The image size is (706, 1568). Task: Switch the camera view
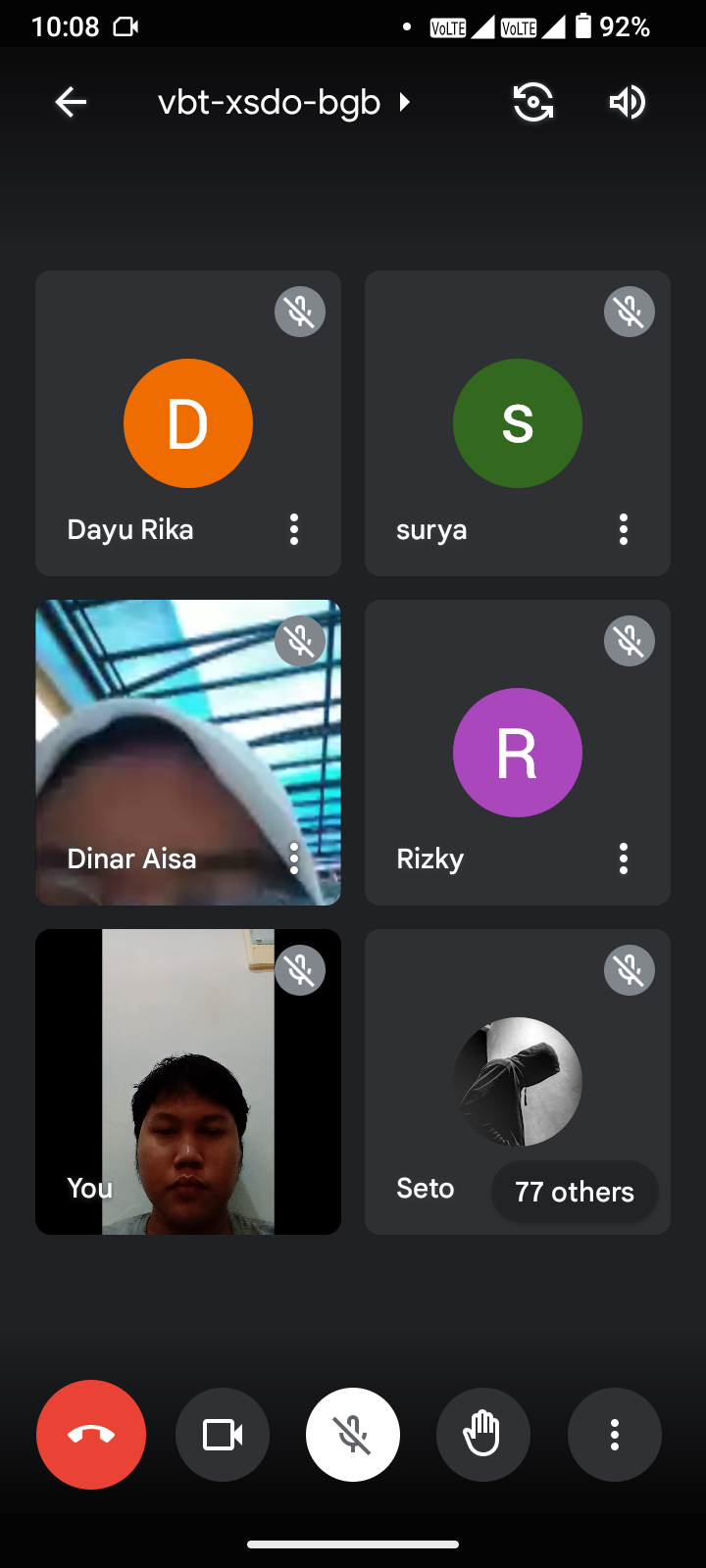coord(533,102)
